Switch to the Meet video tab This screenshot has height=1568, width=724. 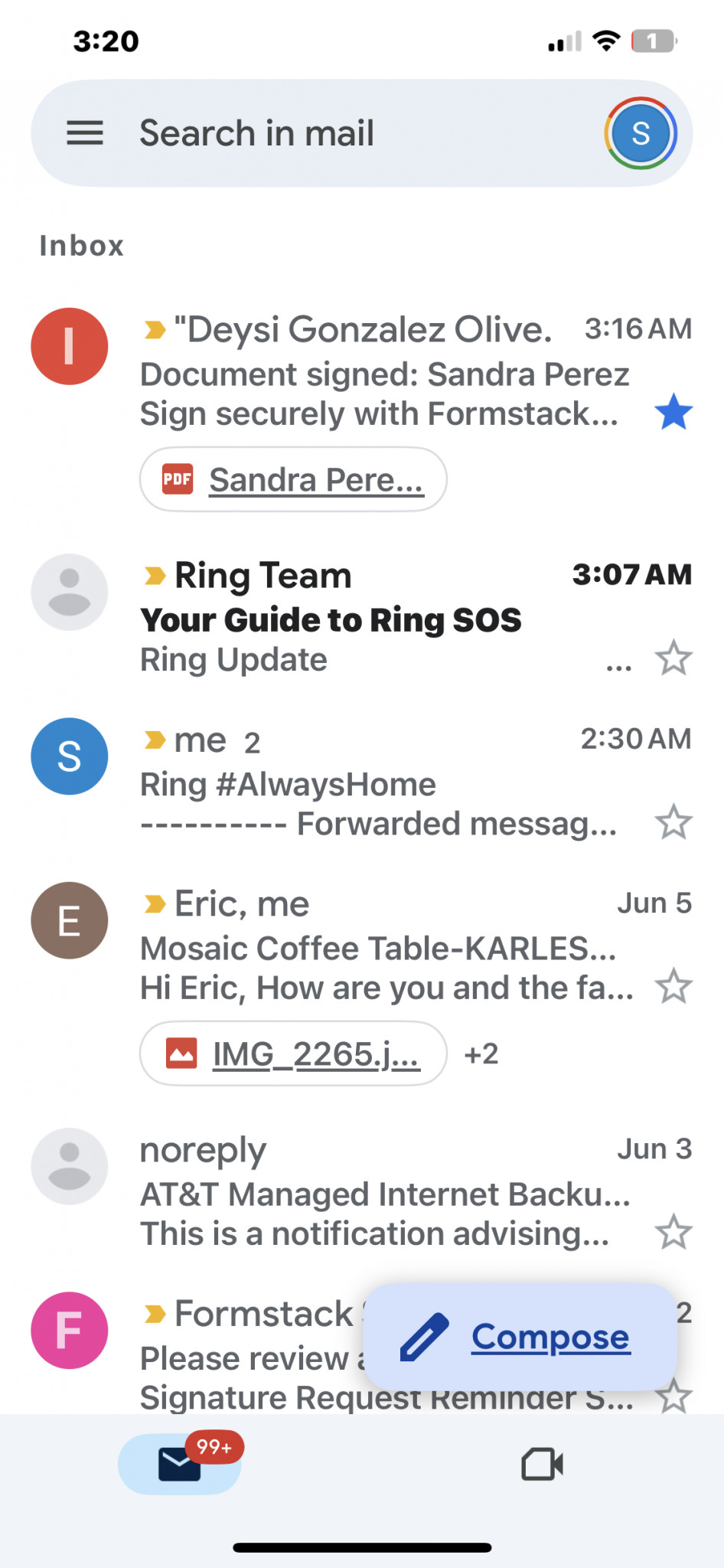click(543, 1464)
